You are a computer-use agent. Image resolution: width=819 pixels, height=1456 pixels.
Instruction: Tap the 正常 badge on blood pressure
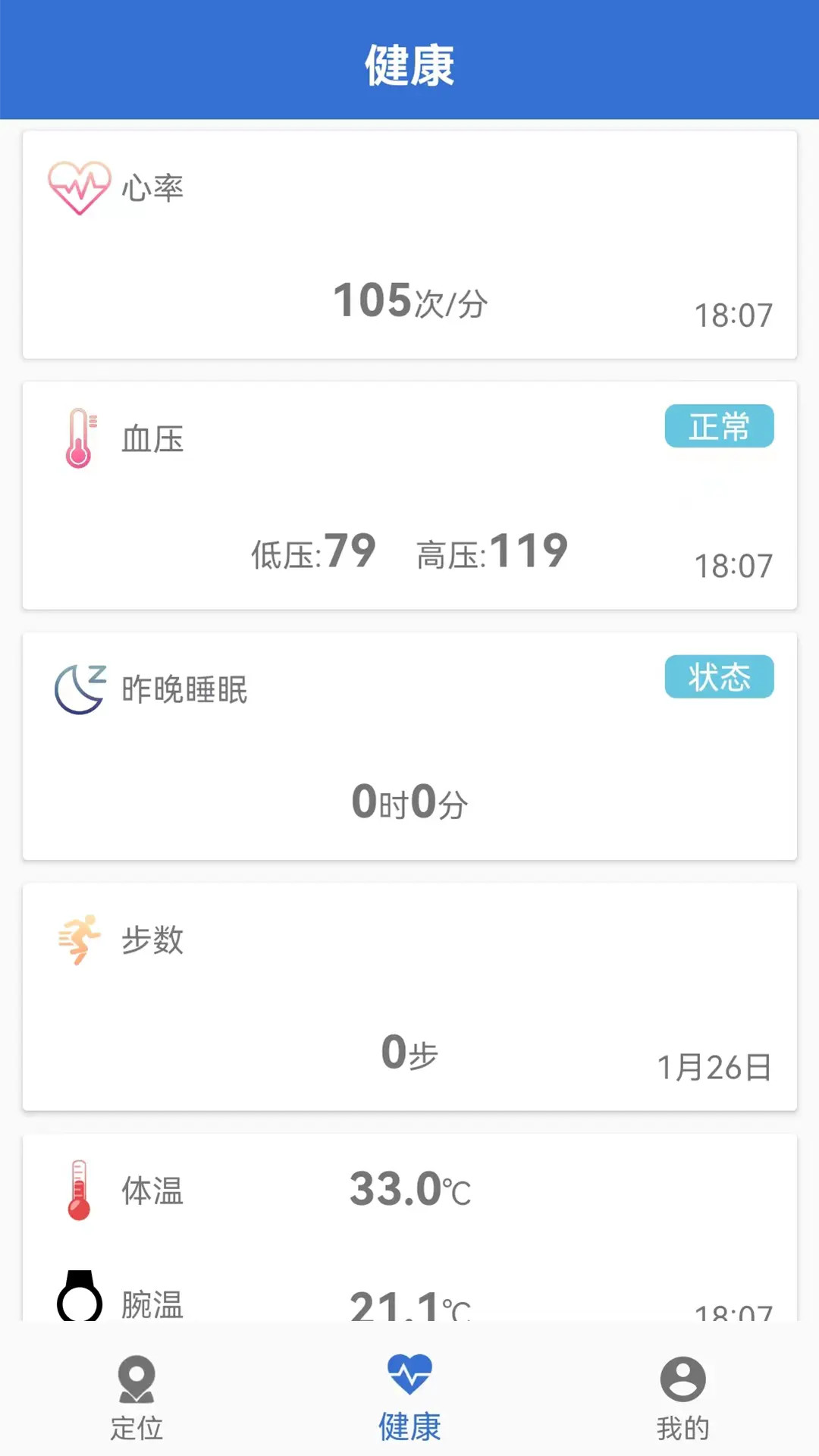click(719, 426)
